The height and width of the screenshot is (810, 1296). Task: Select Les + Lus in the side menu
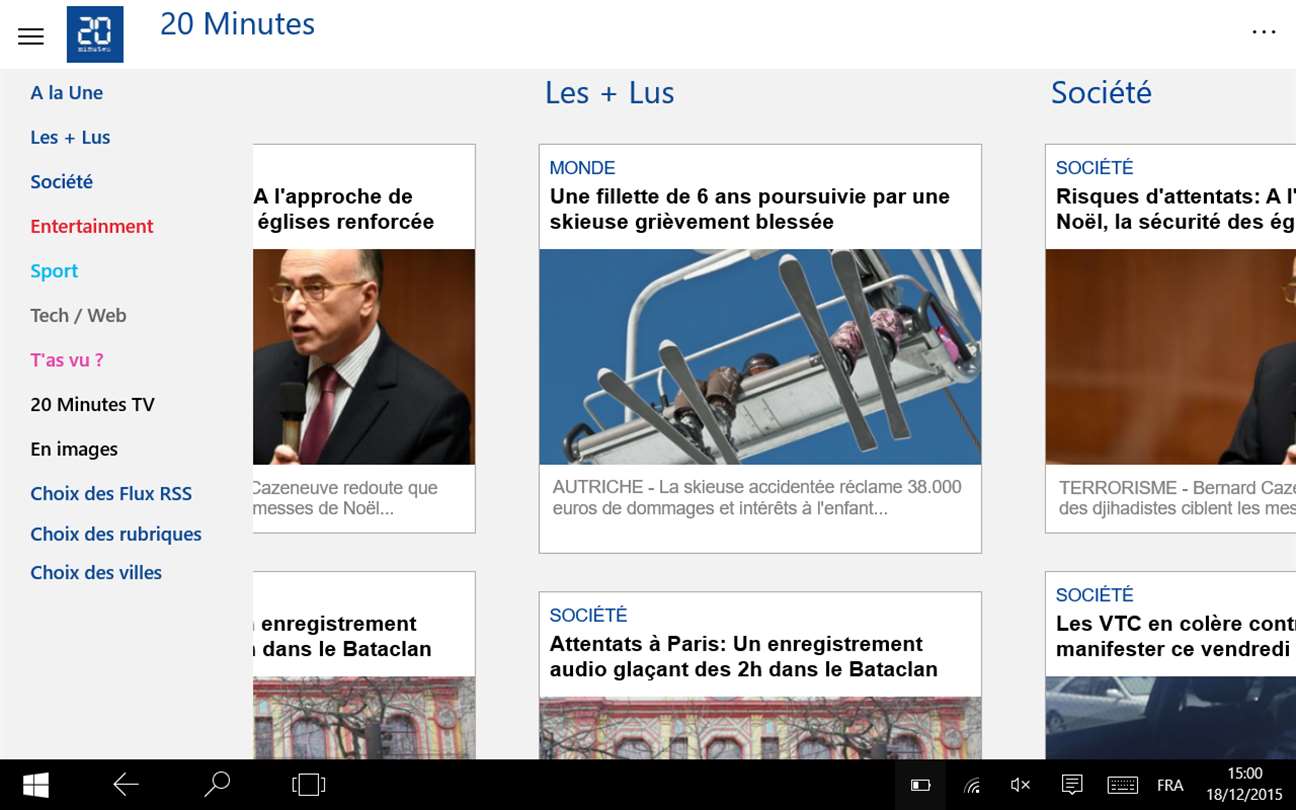click(70, 137)
